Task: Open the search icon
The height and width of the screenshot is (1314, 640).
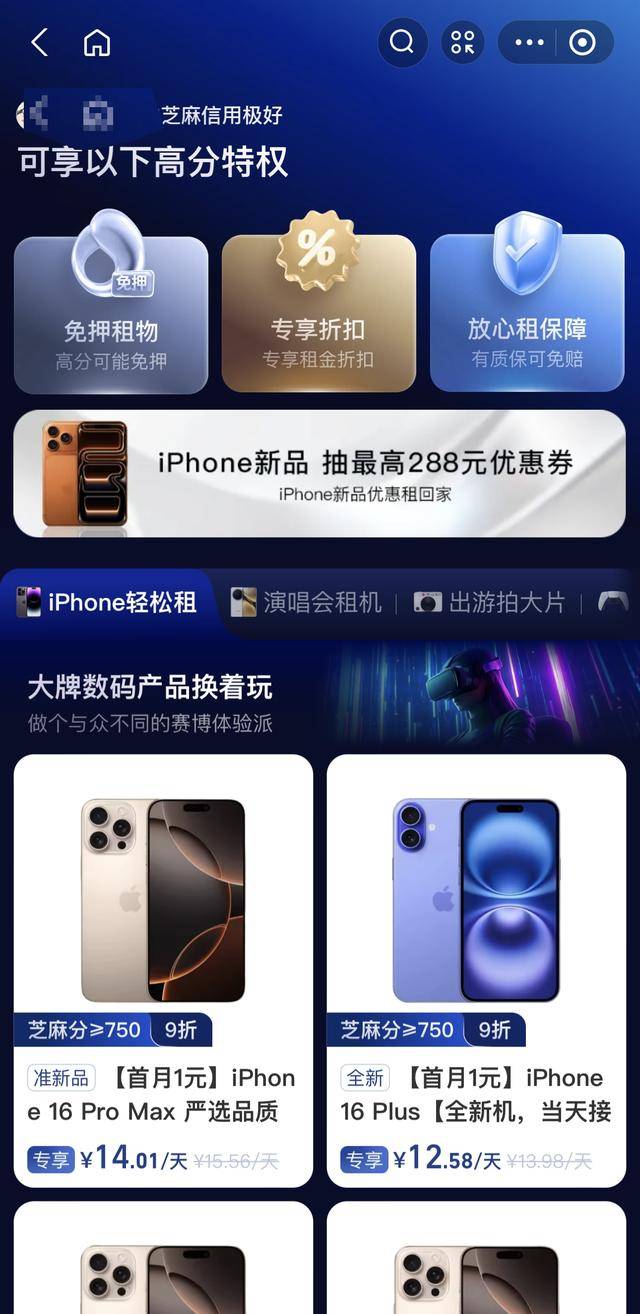Action: pos(402,43)
